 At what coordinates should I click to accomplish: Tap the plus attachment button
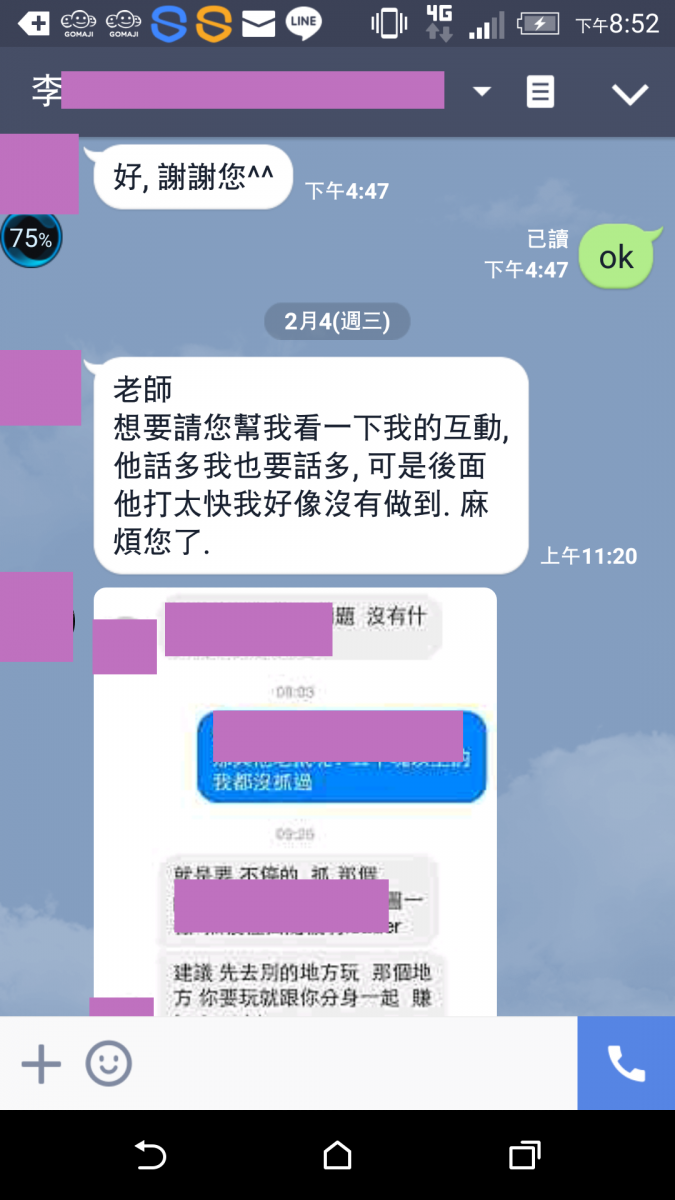[41, 1064]
